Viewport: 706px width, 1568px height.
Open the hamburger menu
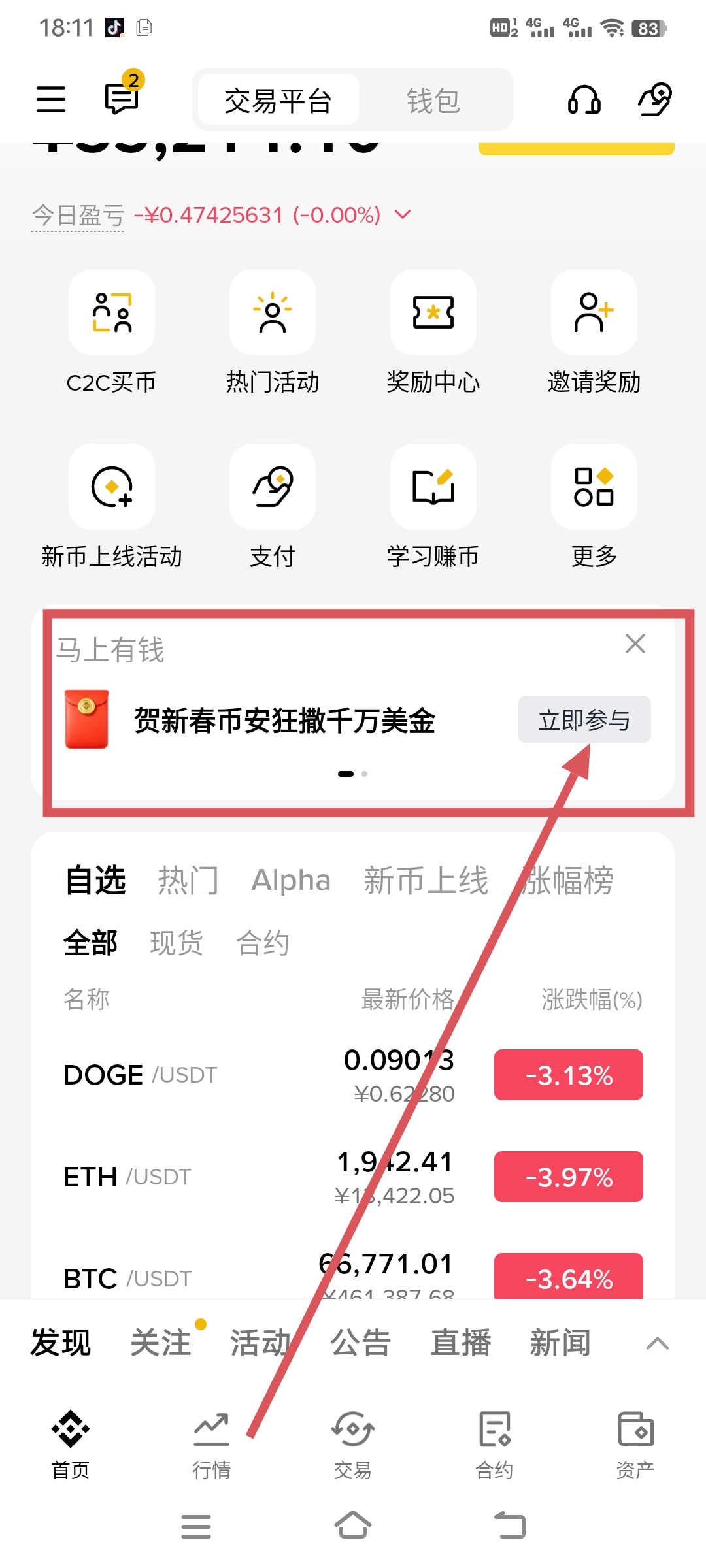click(x=50, y=99)
